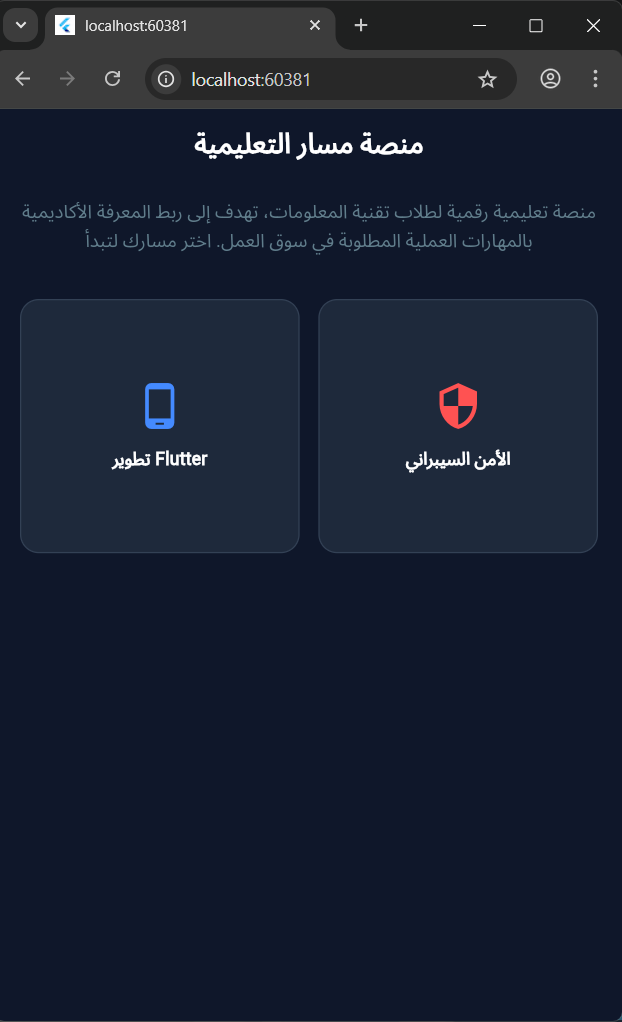
Task: View site information icon in address bar
Action: coord(166,80)
